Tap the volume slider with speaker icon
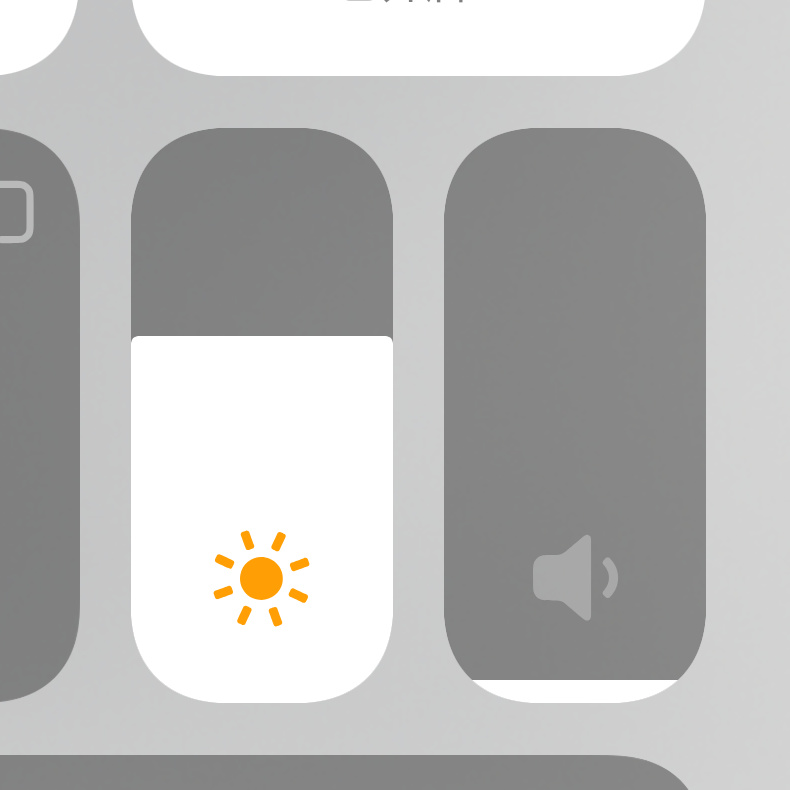 click(575, 416)
